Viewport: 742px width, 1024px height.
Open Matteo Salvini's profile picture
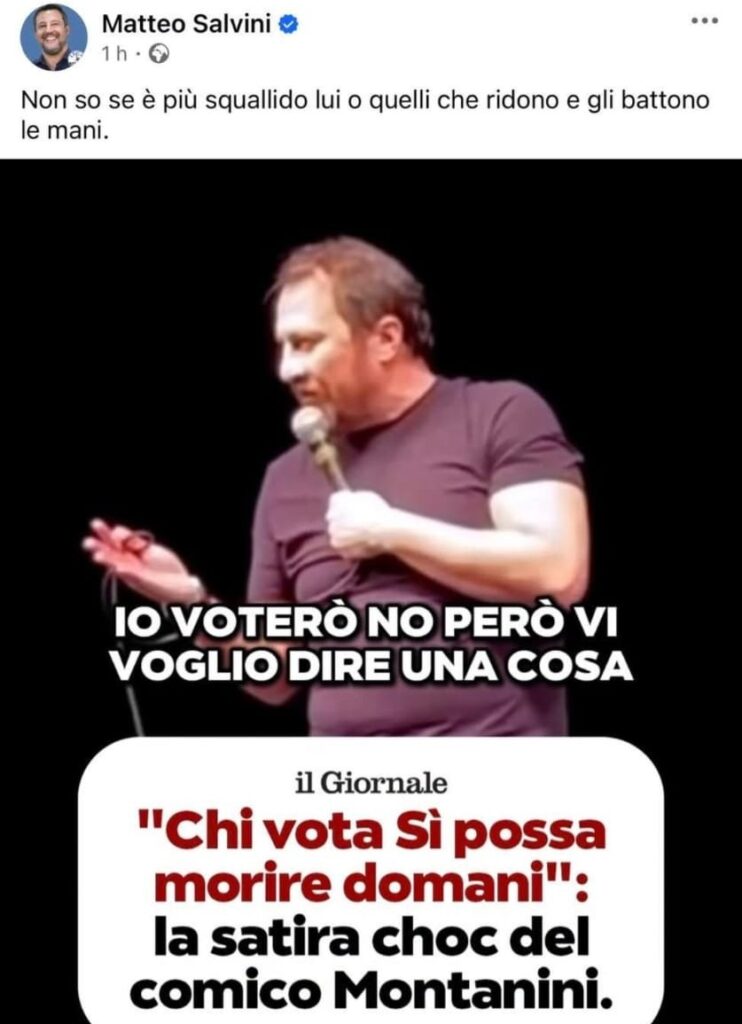53,37
